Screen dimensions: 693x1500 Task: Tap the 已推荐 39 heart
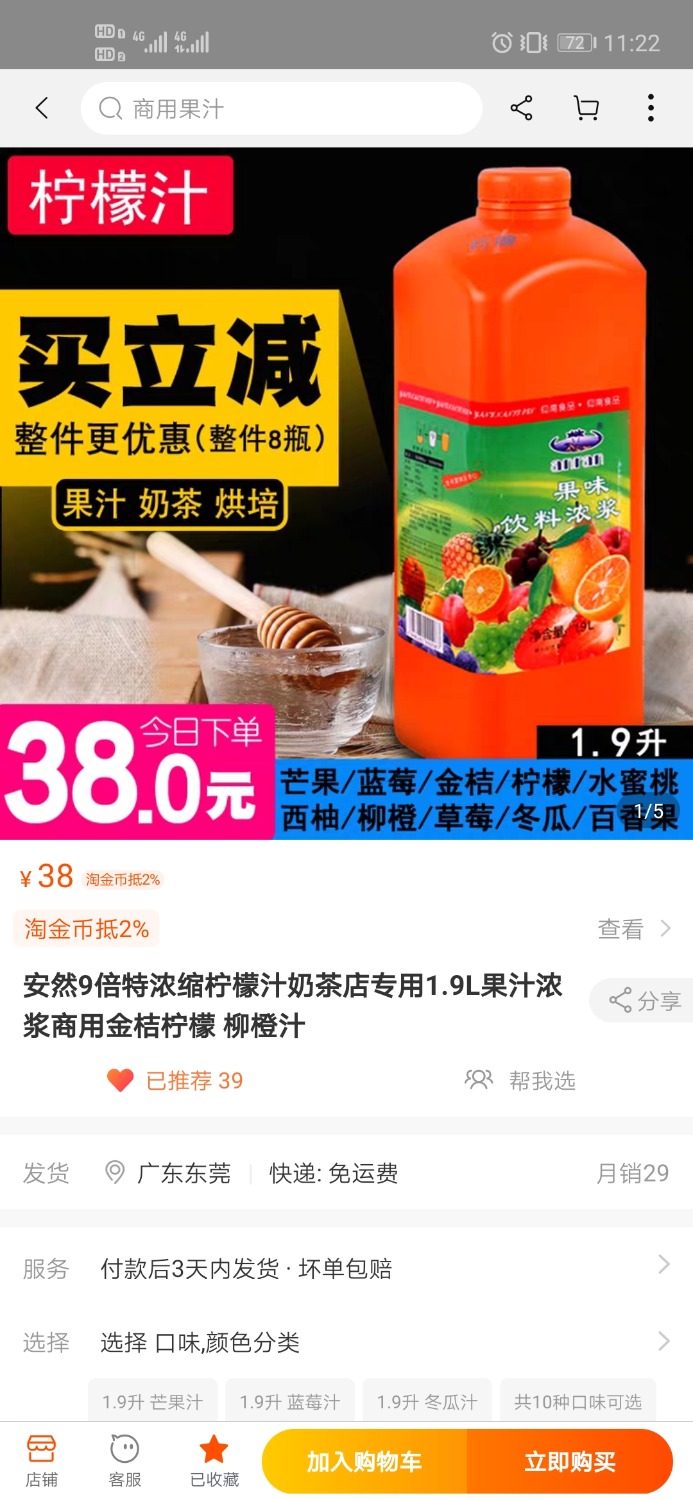point(175,1080)
